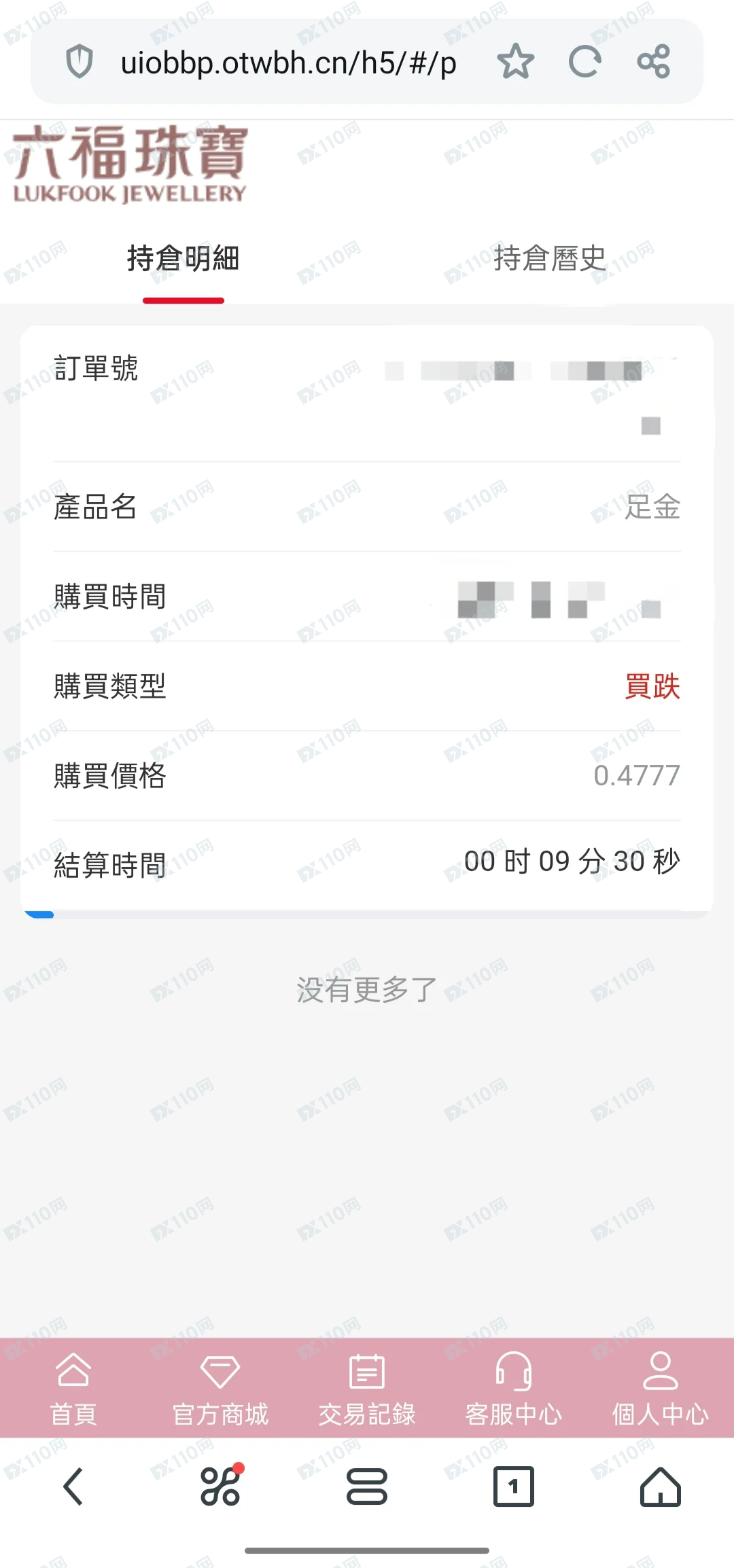Viewport: 734px width, 1568px height.
Task: Select the 持倉明細 tab
Action: [x=183, y=258]
